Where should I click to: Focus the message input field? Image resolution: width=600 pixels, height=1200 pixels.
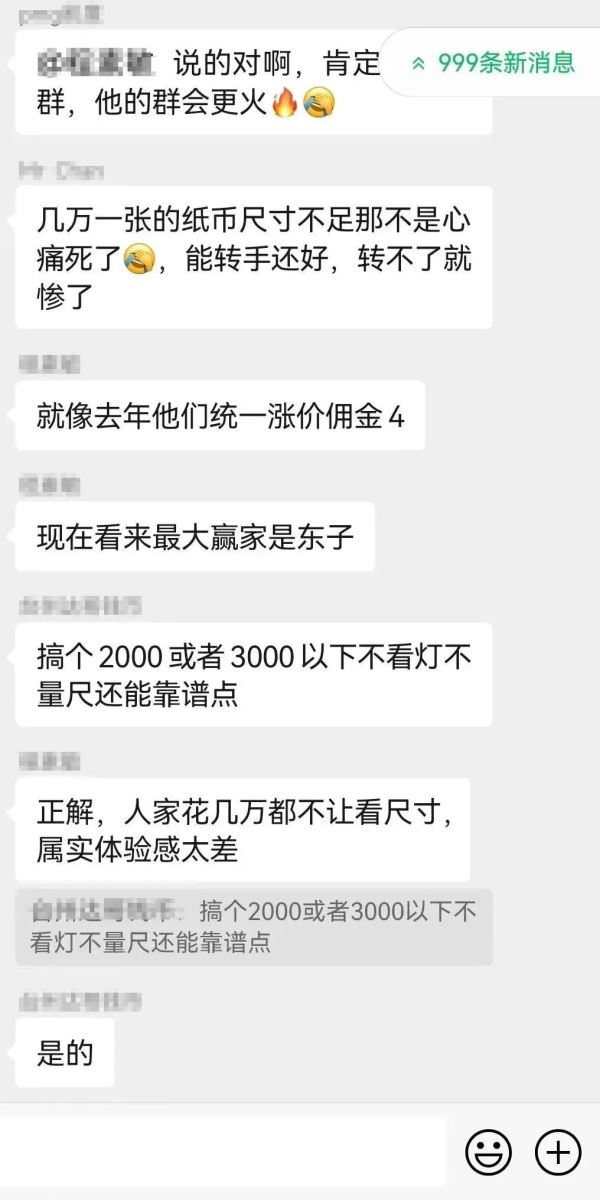(225, 1152)
